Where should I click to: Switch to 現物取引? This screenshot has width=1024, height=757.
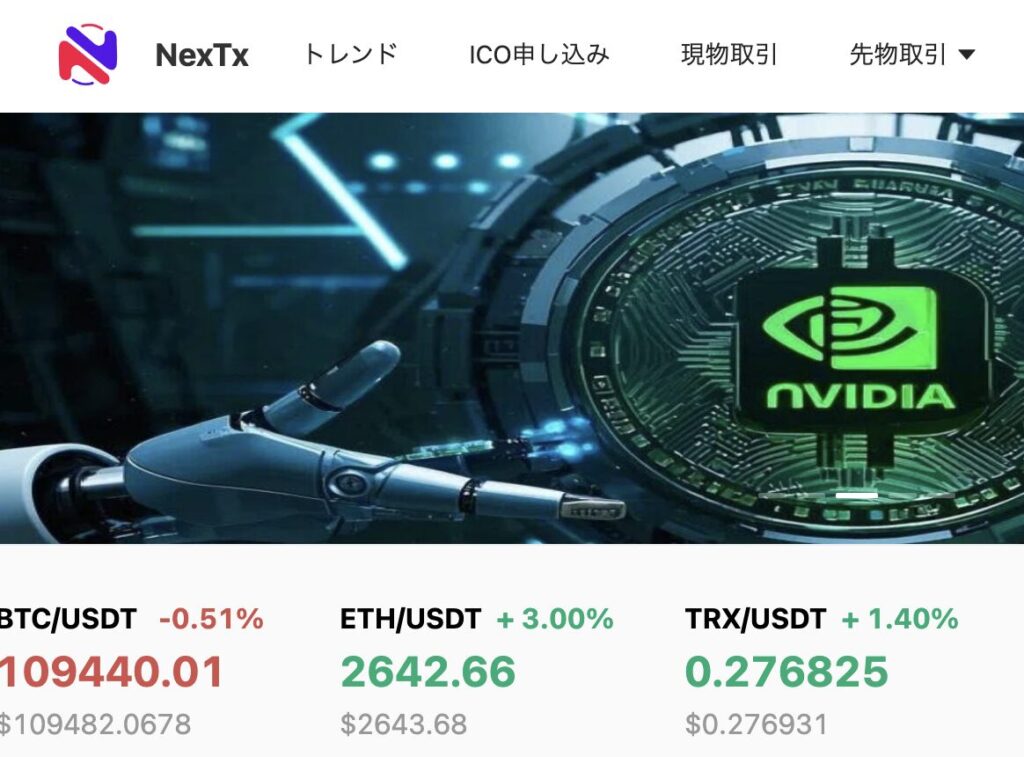729,54
